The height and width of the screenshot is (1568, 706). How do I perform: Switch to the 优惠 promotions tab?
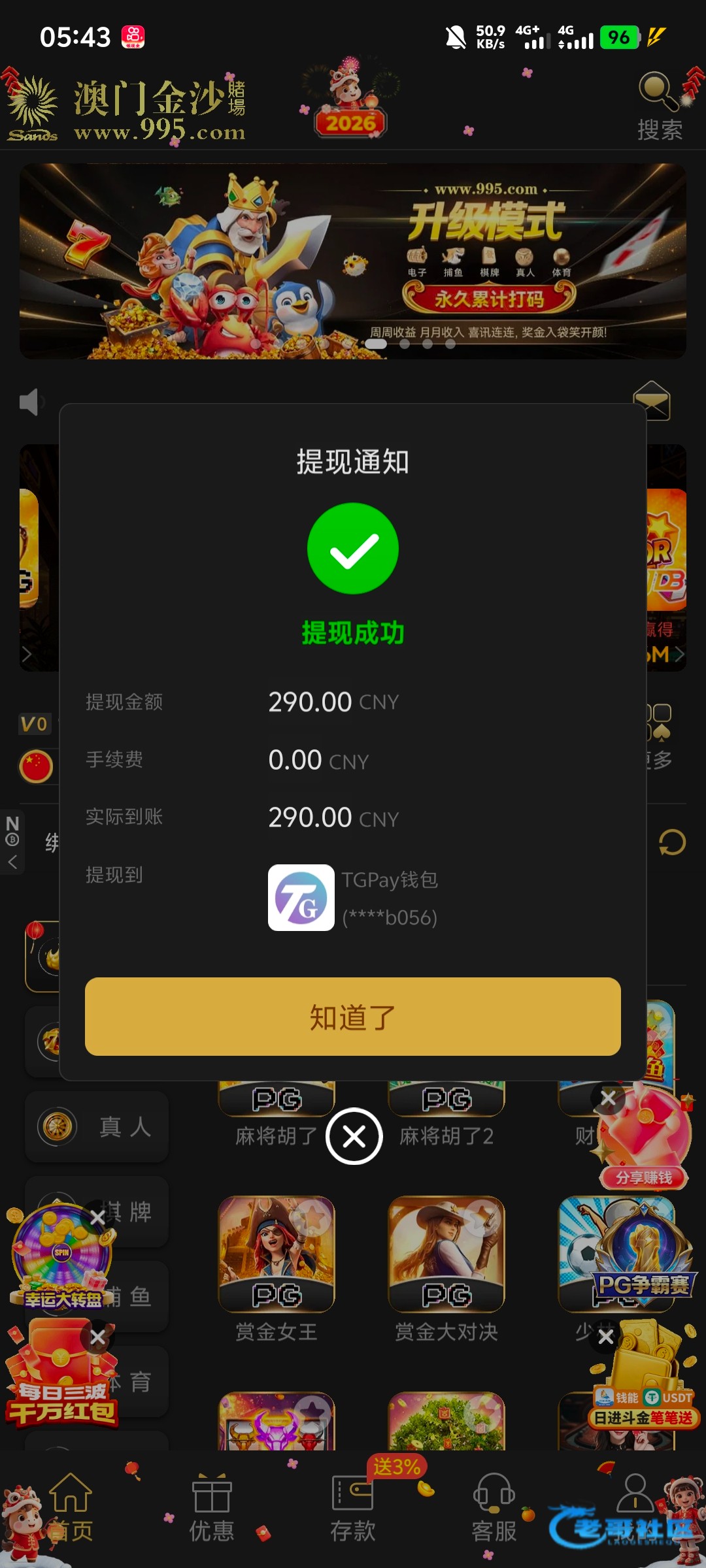(212, 1509)
